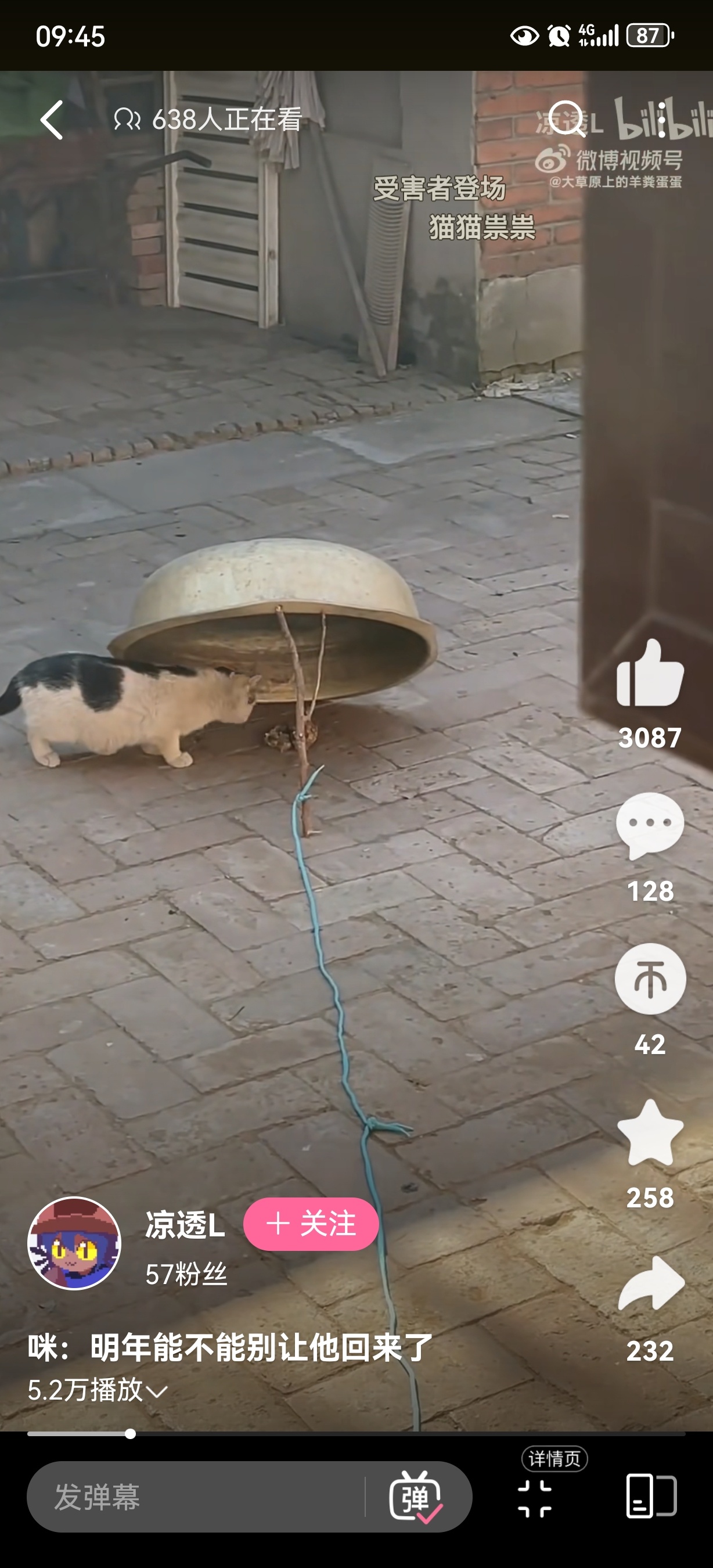The image size is (713, 1568).
Task: Open the comments
Action: 650,825
